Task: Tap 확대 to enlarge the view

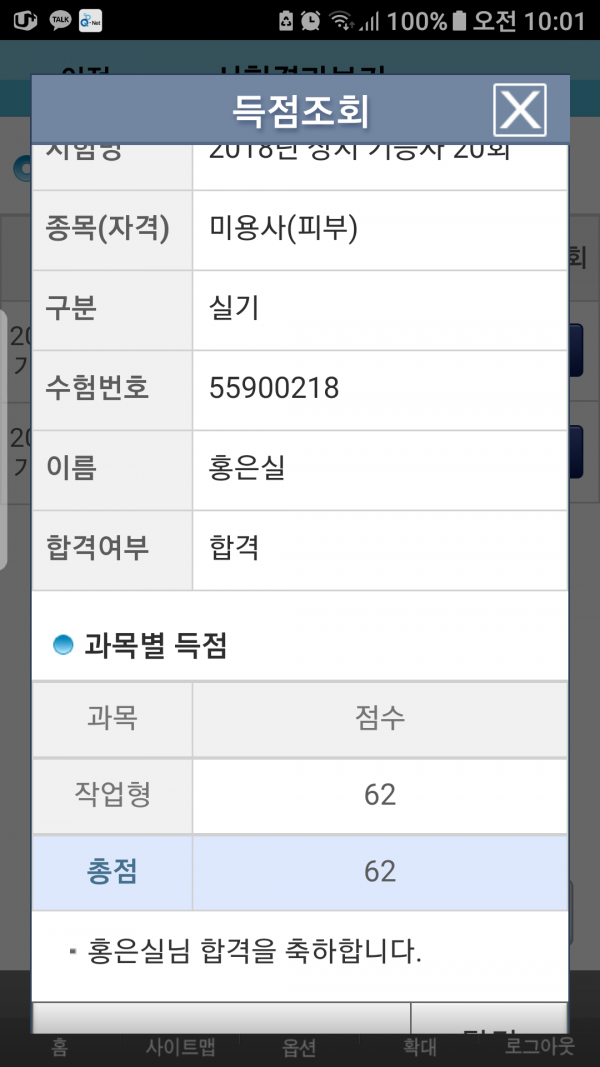Action: (419, 1047)
